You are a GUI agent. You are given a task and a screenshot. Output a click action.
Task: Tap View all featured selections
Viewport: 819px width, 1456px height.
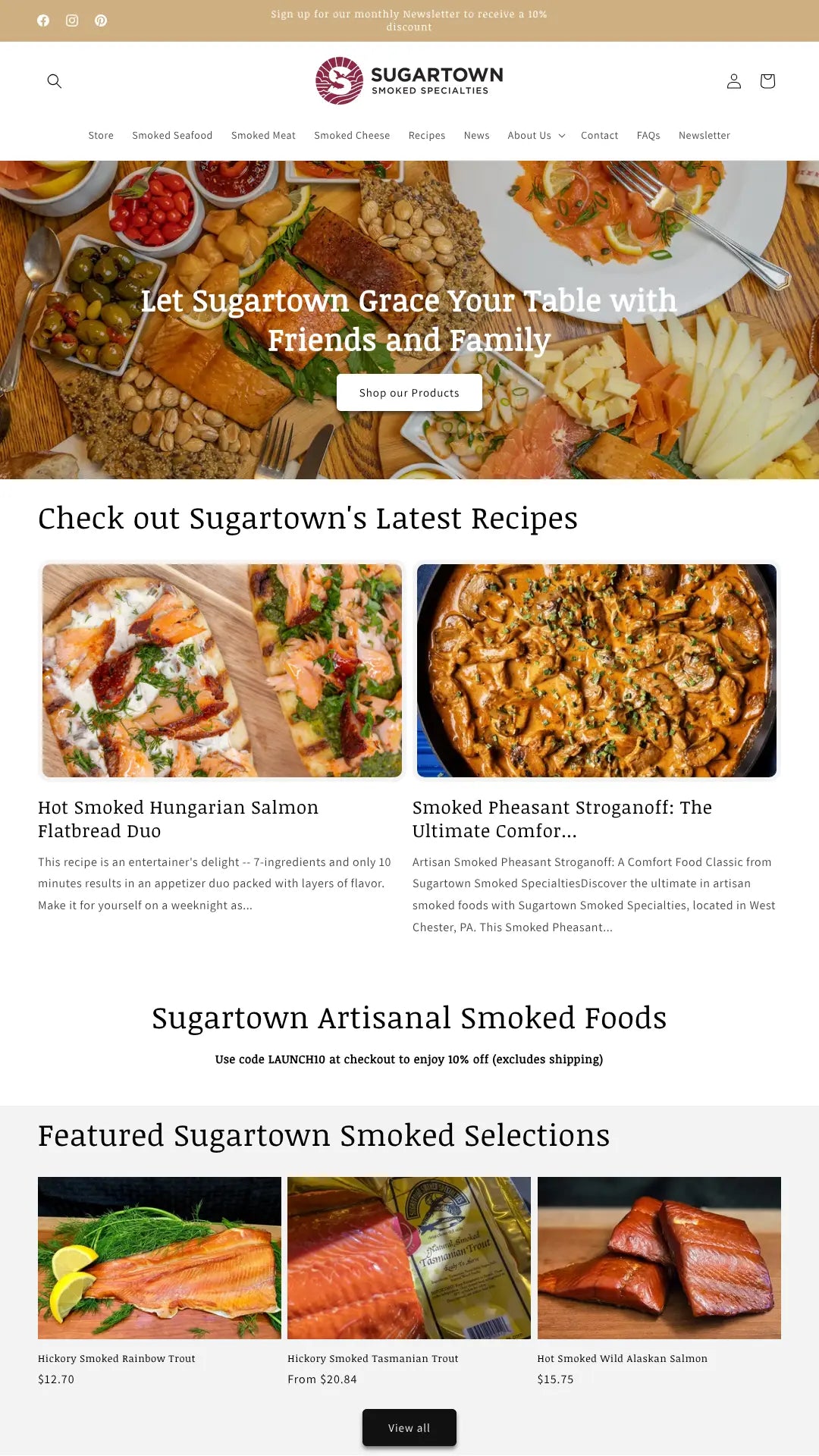[409, 1428]
